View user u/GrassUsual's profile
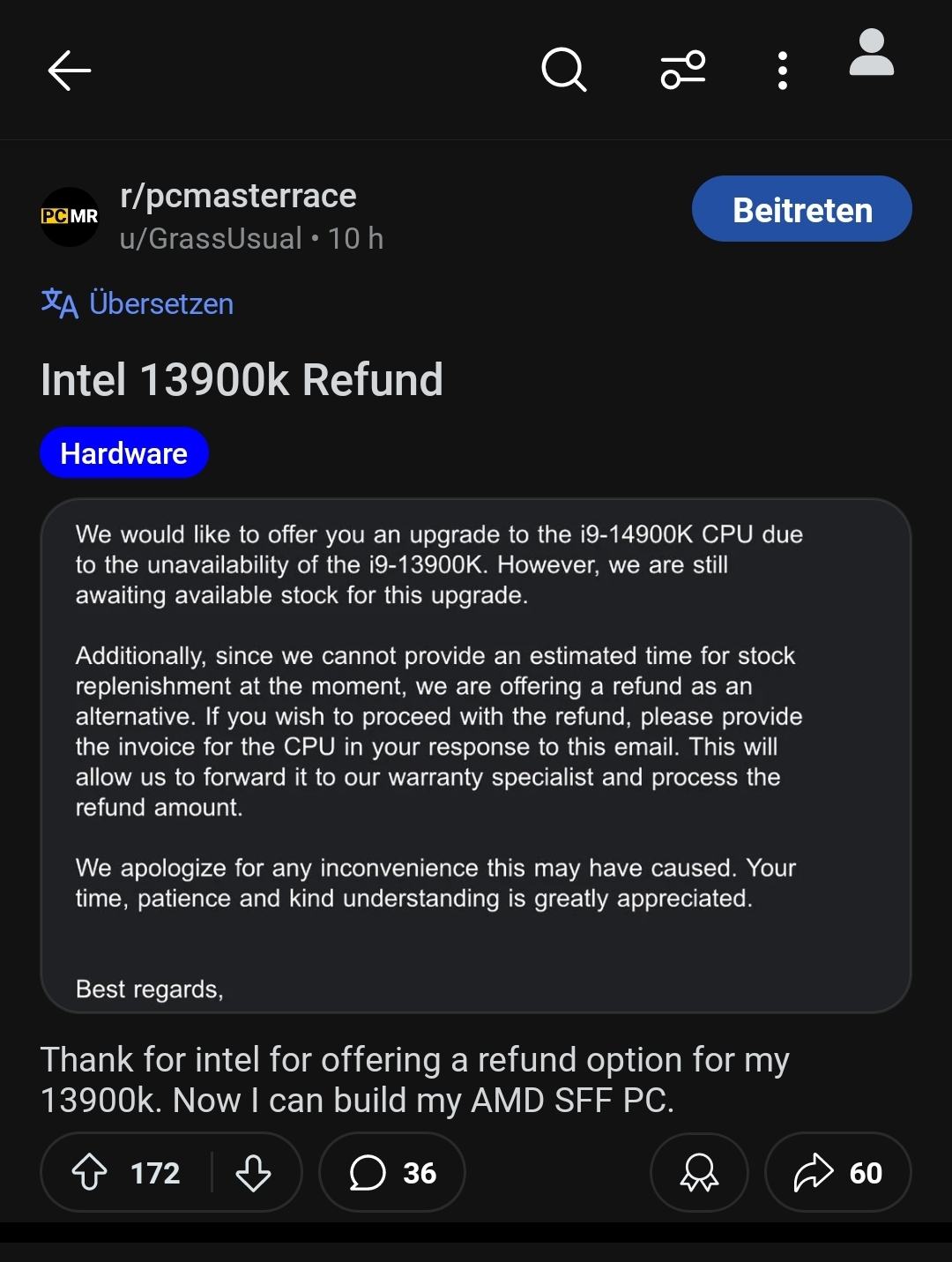Viewport: 952px width, 1262px height. [211, 238]
